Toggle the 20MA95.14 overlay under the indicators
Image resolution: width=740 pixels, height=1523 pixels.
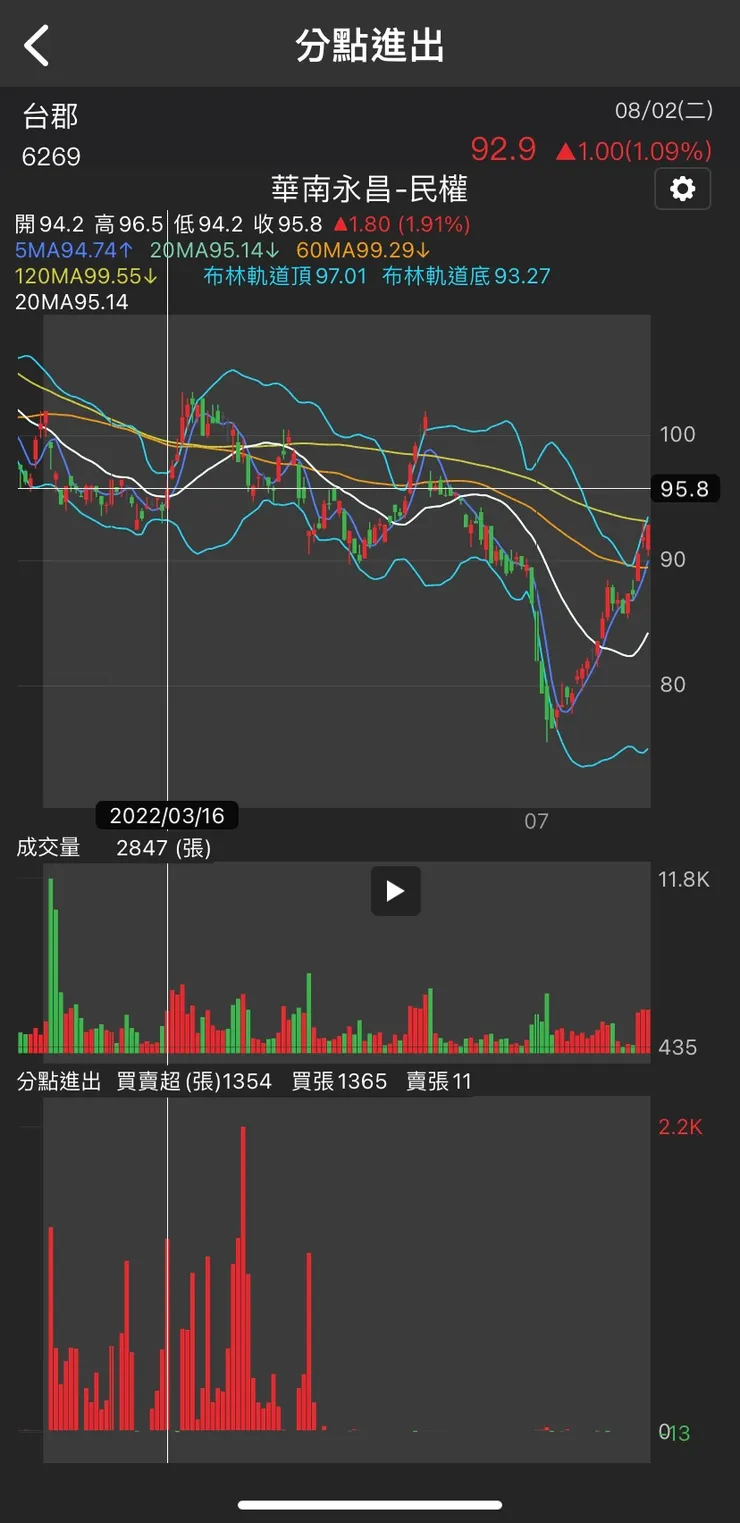(67, 303)
